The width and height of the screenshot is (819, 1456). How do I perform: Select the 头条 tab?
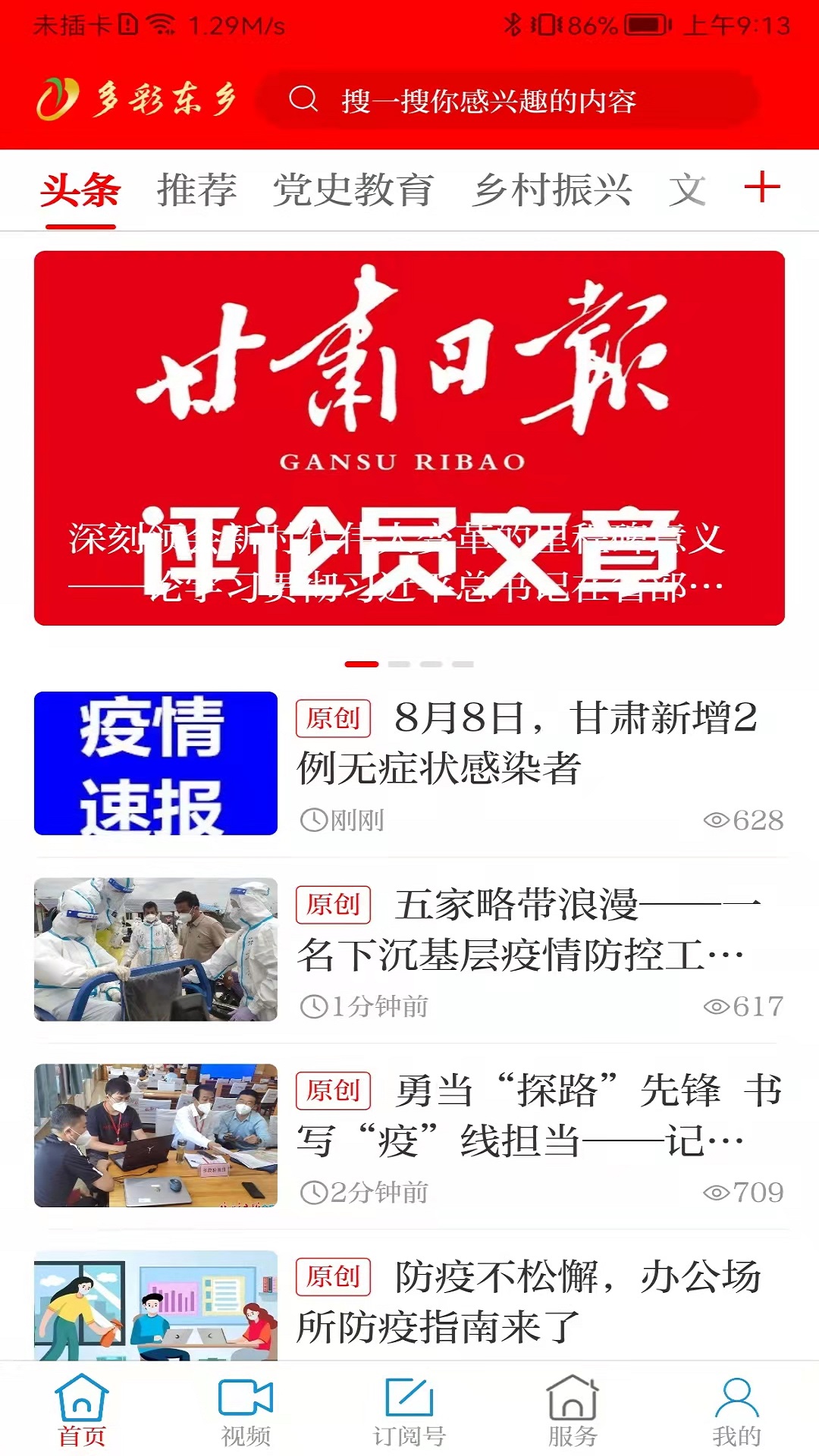(80, 190)
